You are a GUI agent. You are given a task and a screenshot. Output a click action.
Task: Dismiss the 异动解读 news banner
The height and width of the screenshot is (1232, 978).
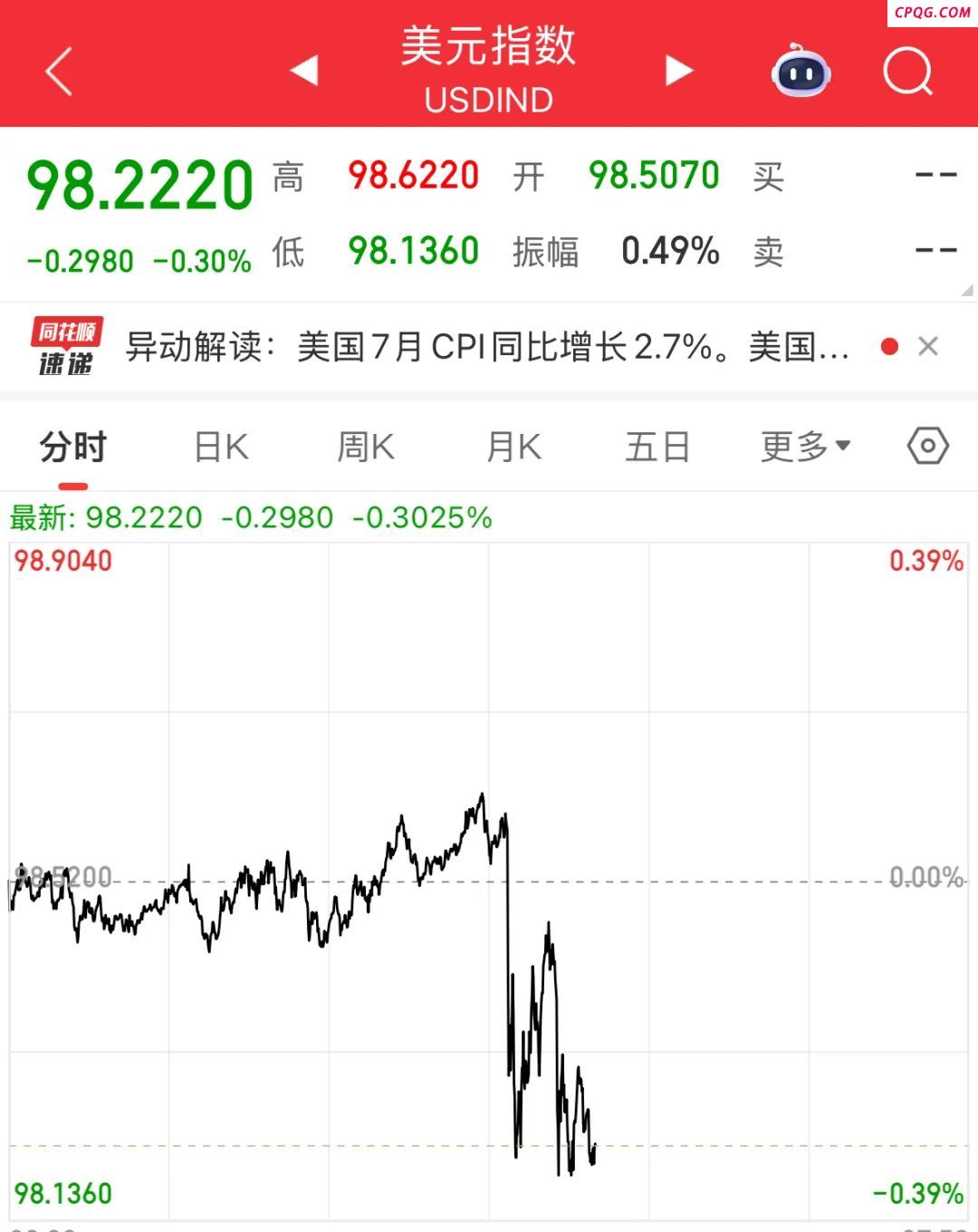[x=927, y=346]
